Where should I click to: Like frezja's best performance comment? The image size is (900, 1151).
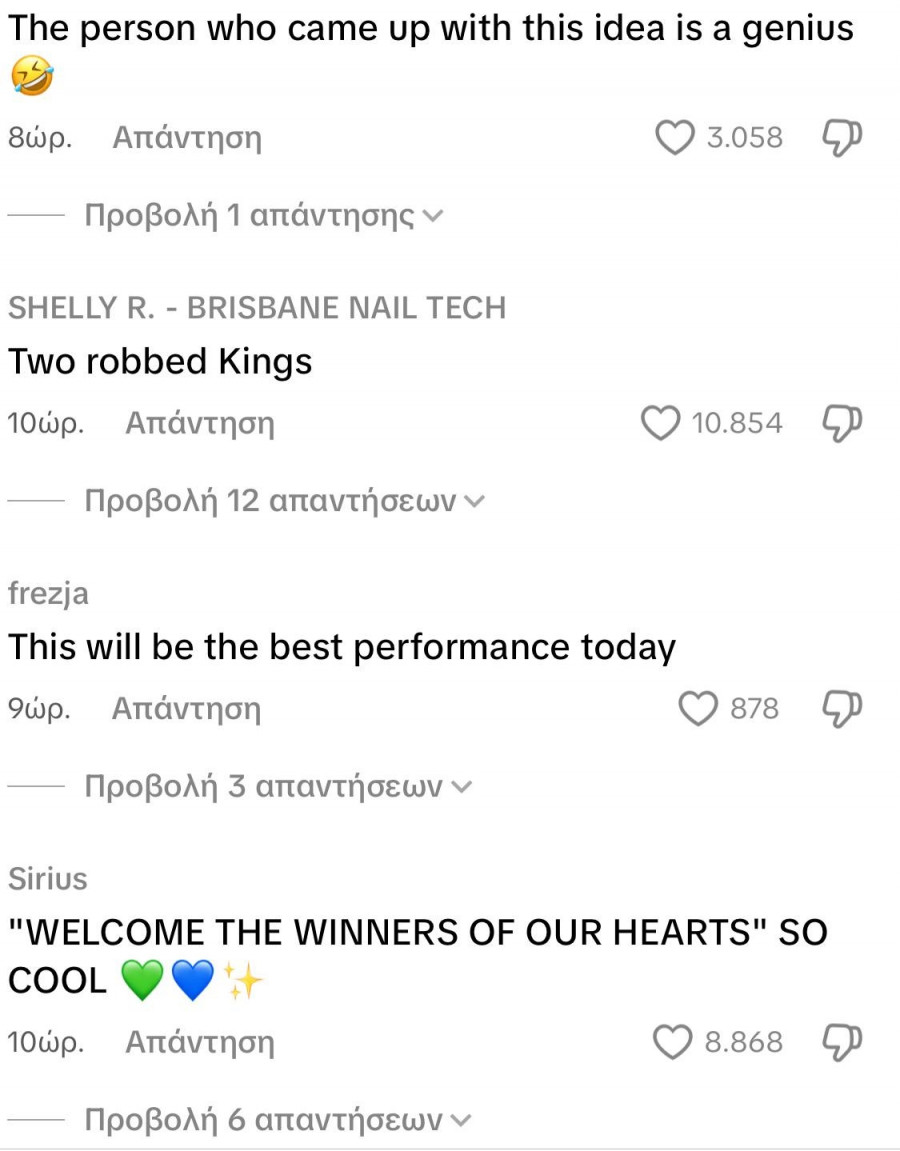698,709
